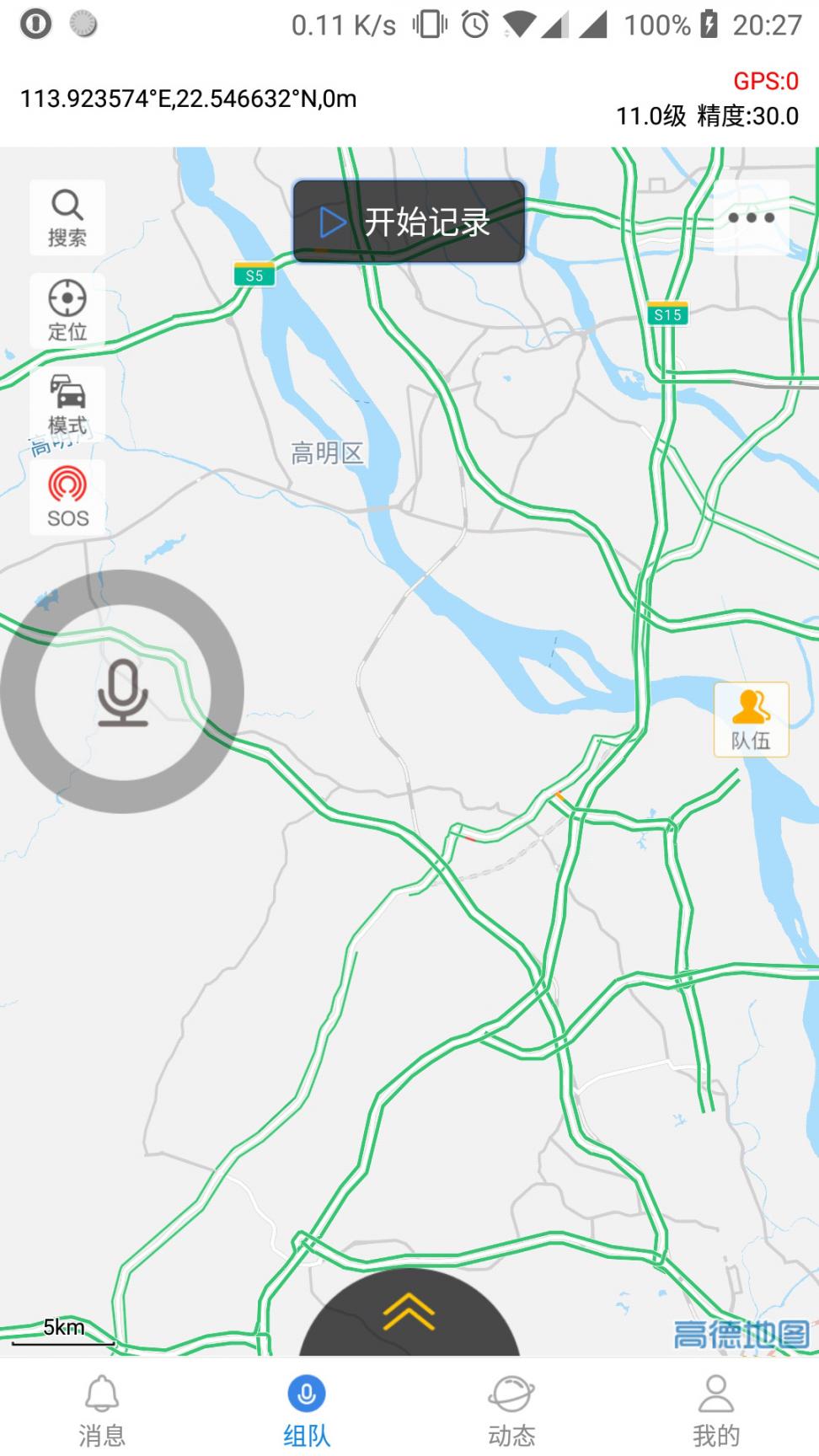Start recording with 开始记录

(x=409, y=222)
